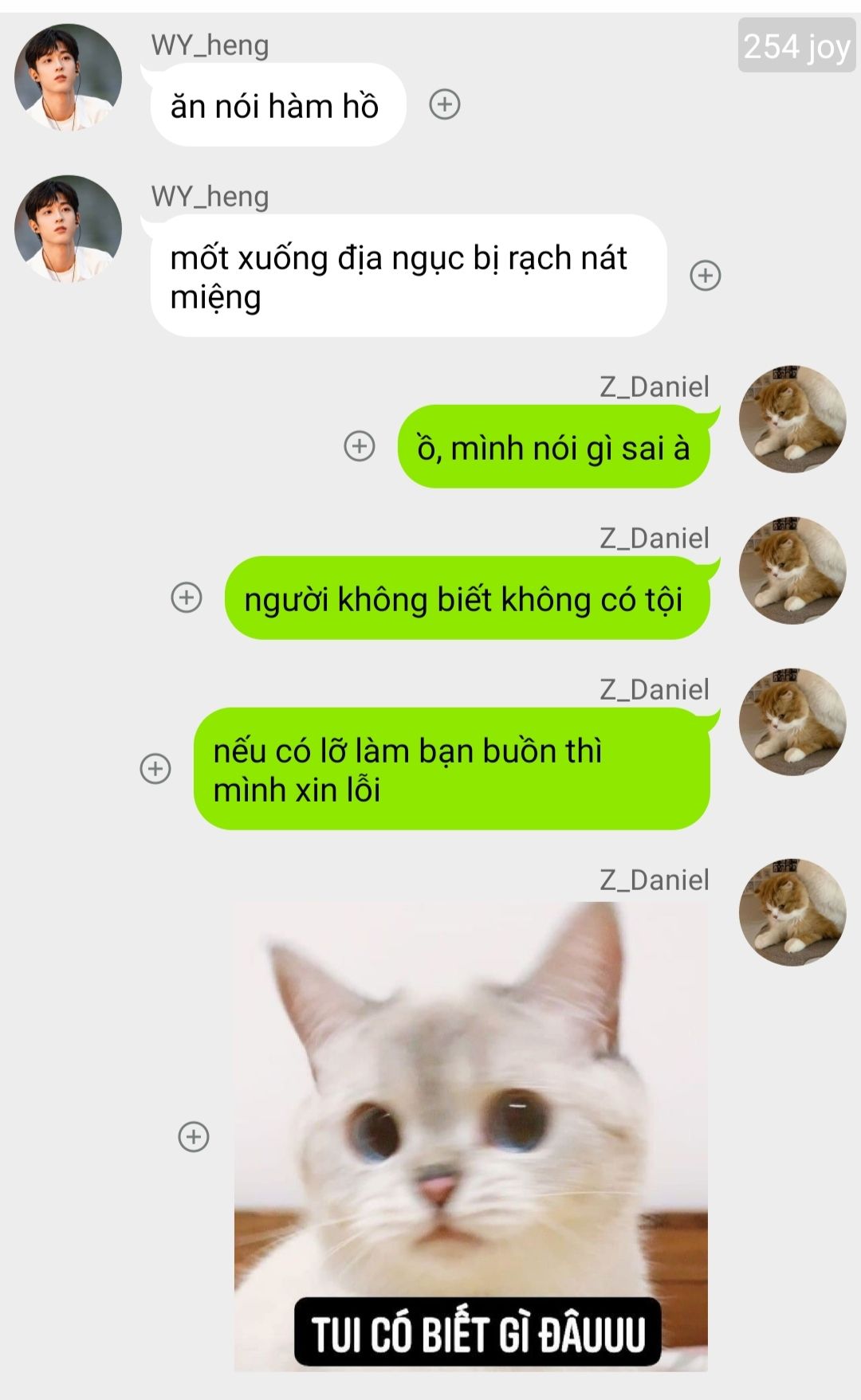Tap plus icon by "người không biết không có tội"

point(187,598)
